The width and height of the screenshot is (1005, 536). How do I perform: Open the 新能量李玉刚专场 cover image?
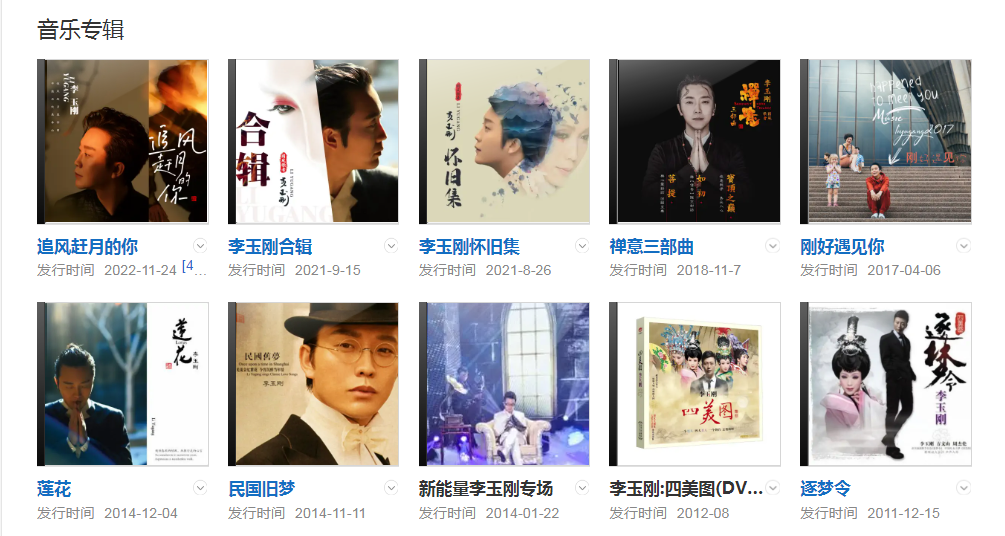pos(504,384)
